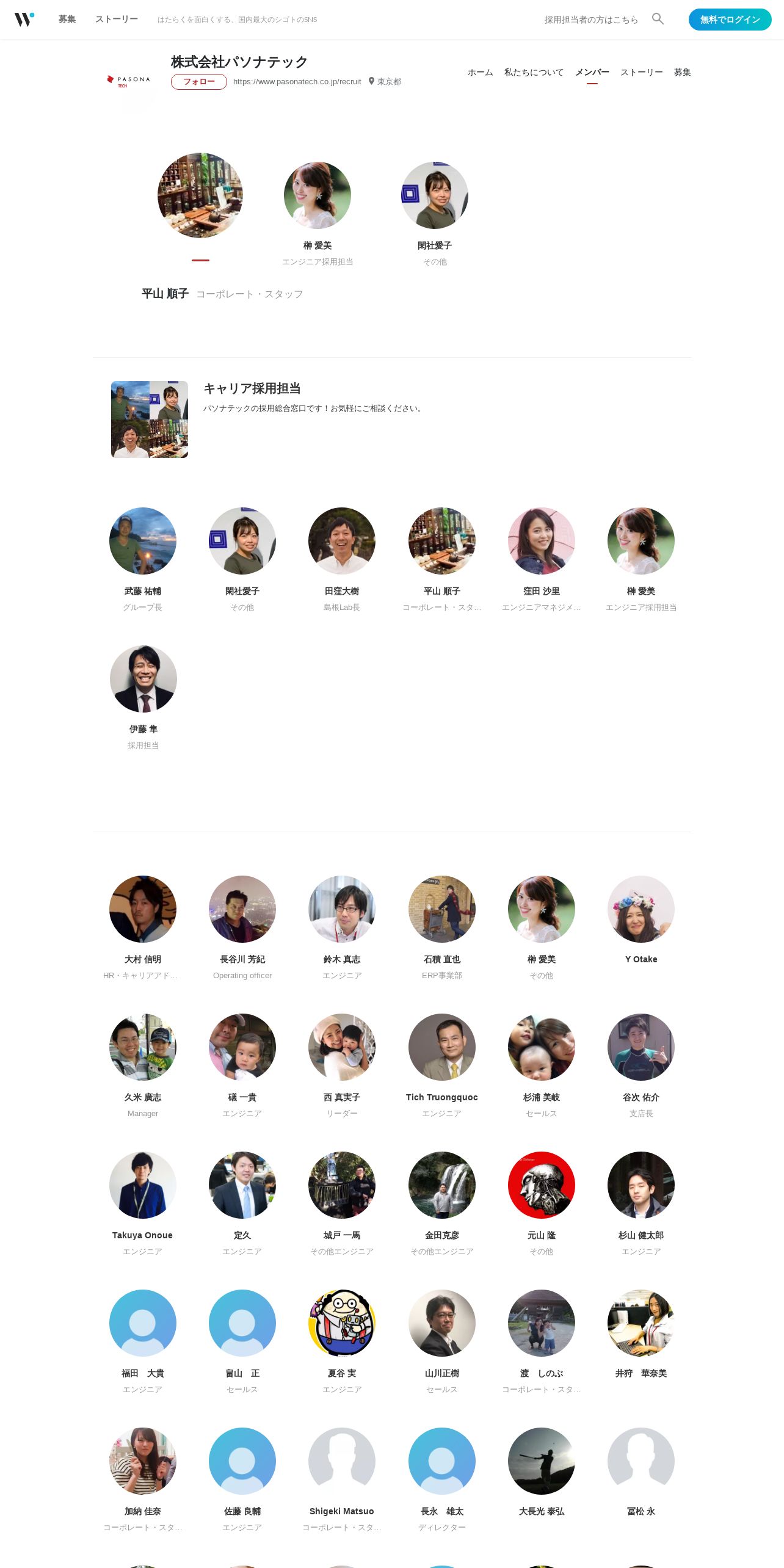The image size is (784, 1568).
Task: Tap the 無料でログイン button
Action: pyautogui.click(x=730, y=20)
